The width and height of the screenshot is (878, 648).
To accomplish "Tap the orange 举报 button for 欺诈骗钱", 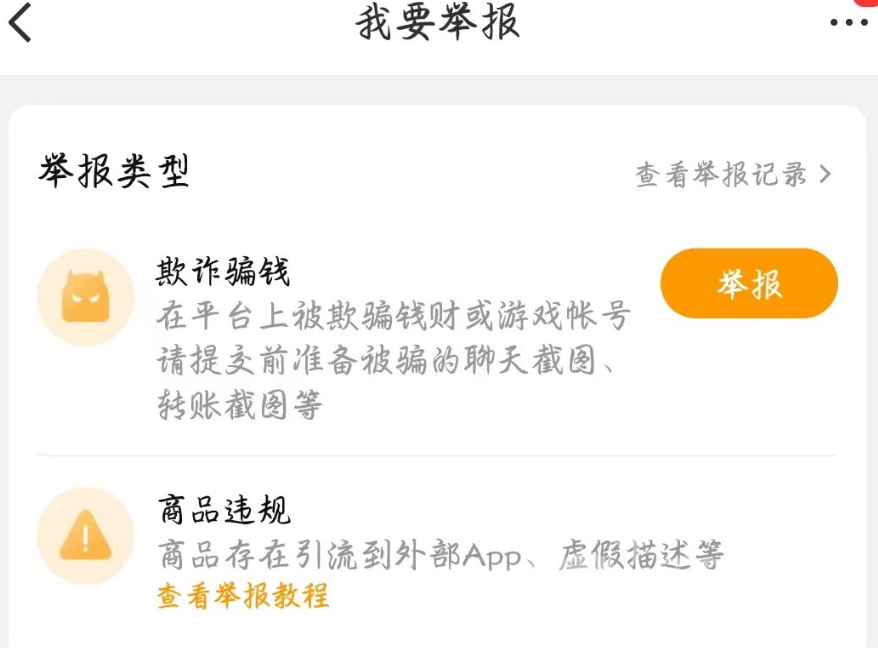I will click(748, 284).
